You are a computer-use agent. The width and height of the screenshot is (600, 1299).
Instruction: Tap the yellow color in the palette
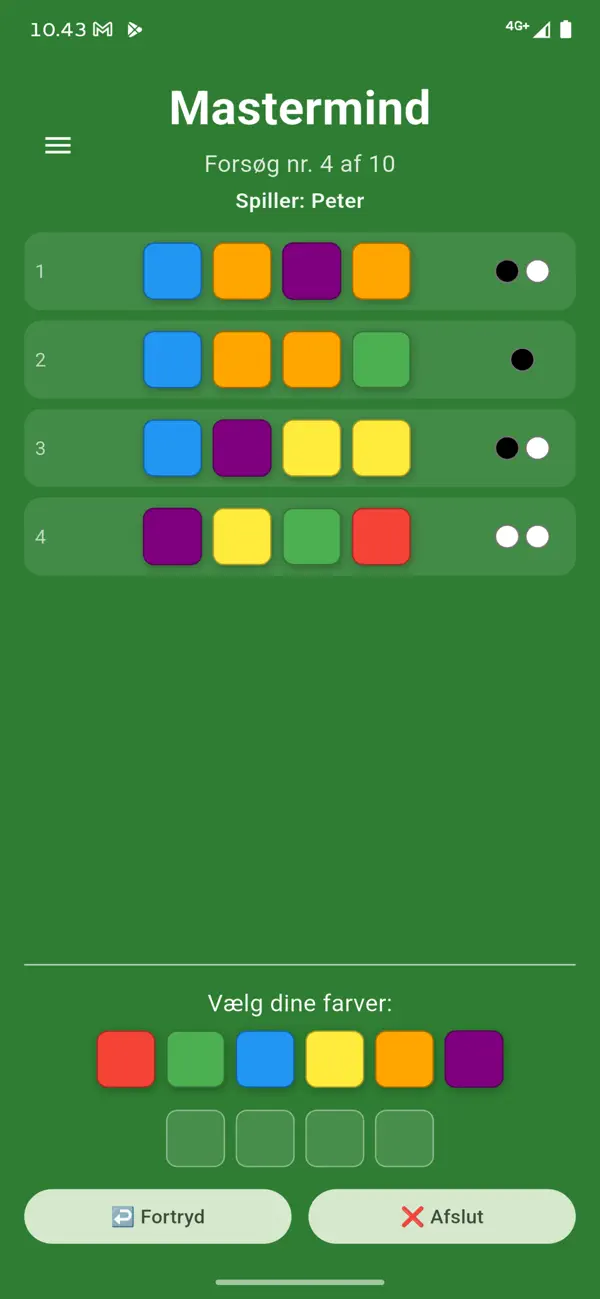[335, 1059]
